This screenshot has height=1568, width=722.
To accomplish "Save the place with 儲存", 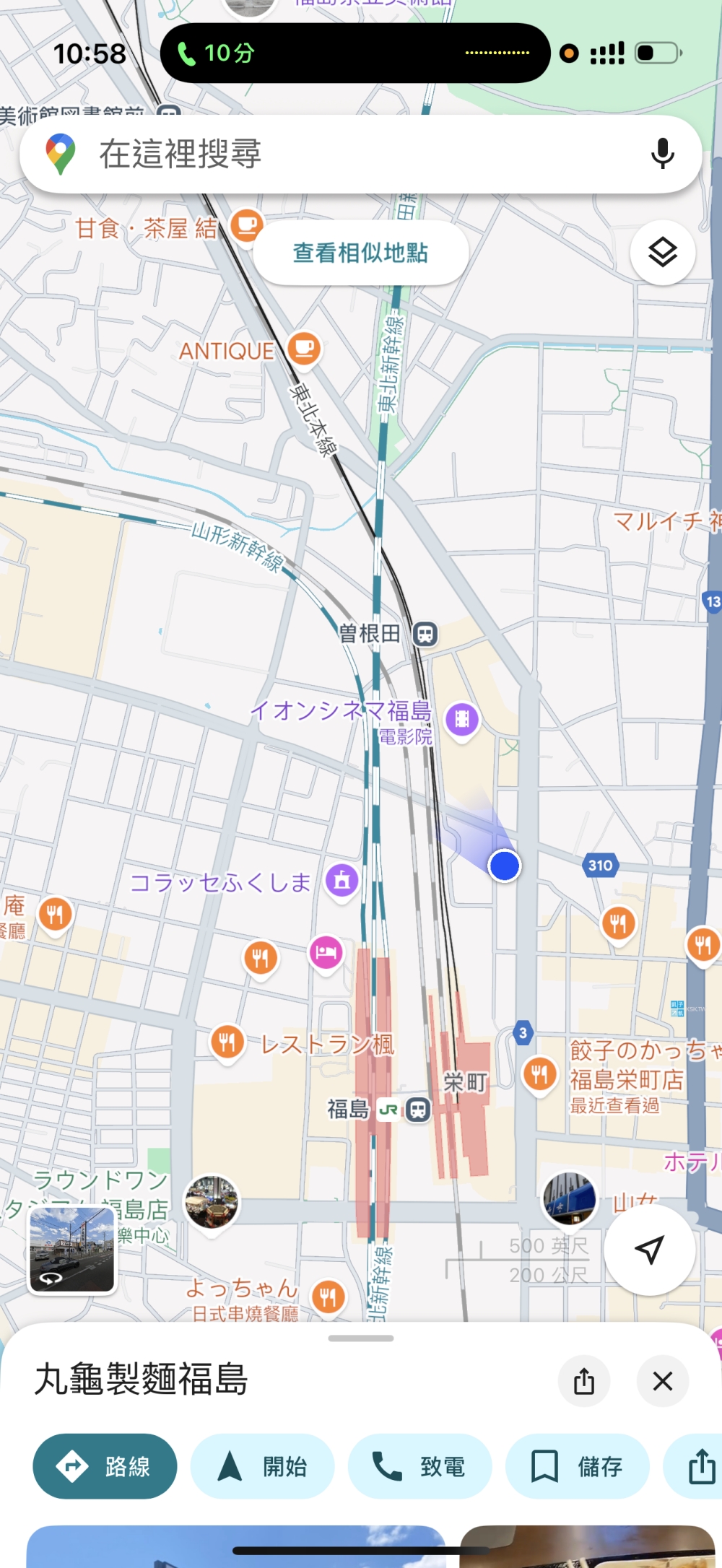I will point(577,1466).
